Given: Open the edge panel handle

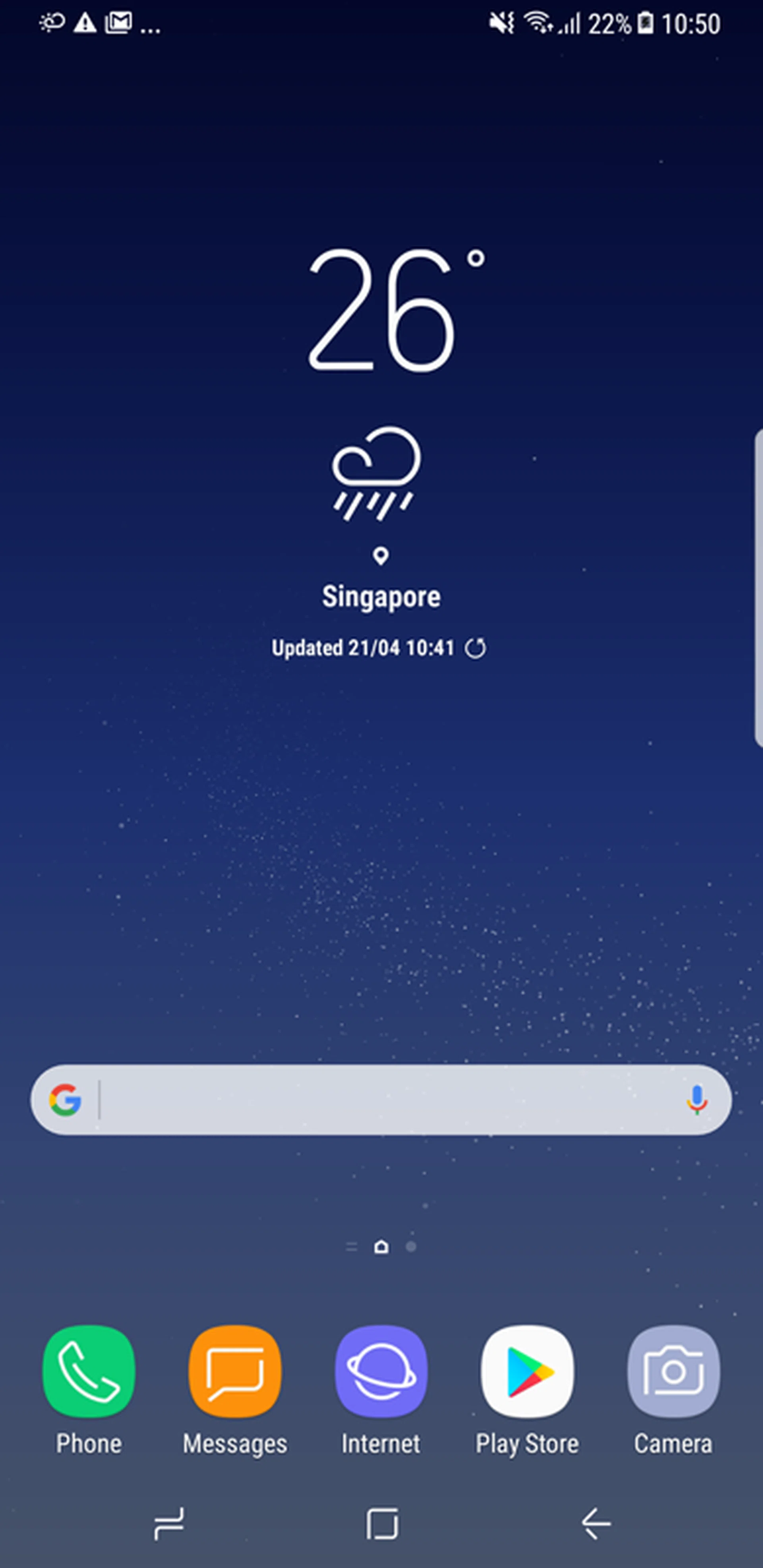Looking at the screenshot, I should tap(758, 588).
